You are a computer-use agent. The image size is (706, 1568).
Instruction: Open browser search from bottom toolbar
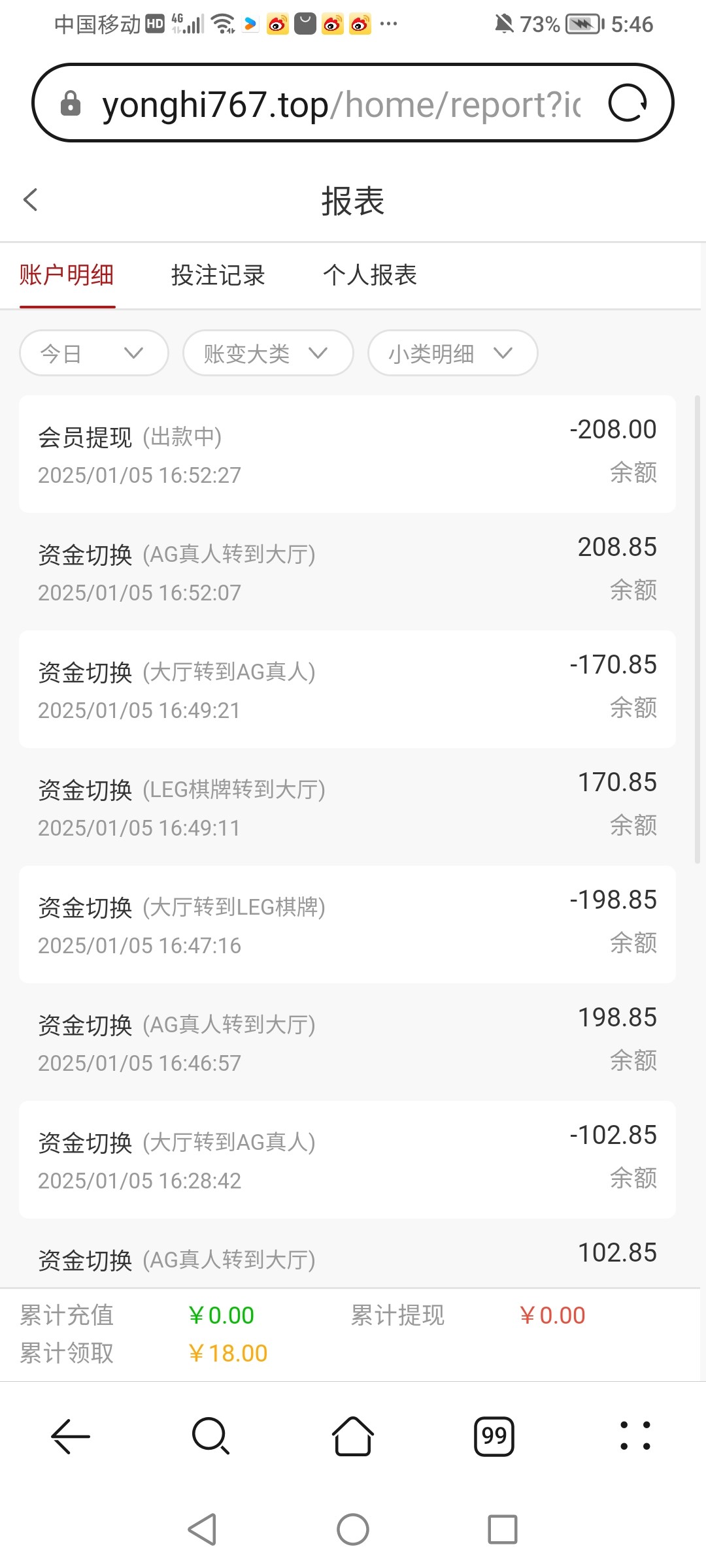pyautogui.click(x=211, y=1436)
